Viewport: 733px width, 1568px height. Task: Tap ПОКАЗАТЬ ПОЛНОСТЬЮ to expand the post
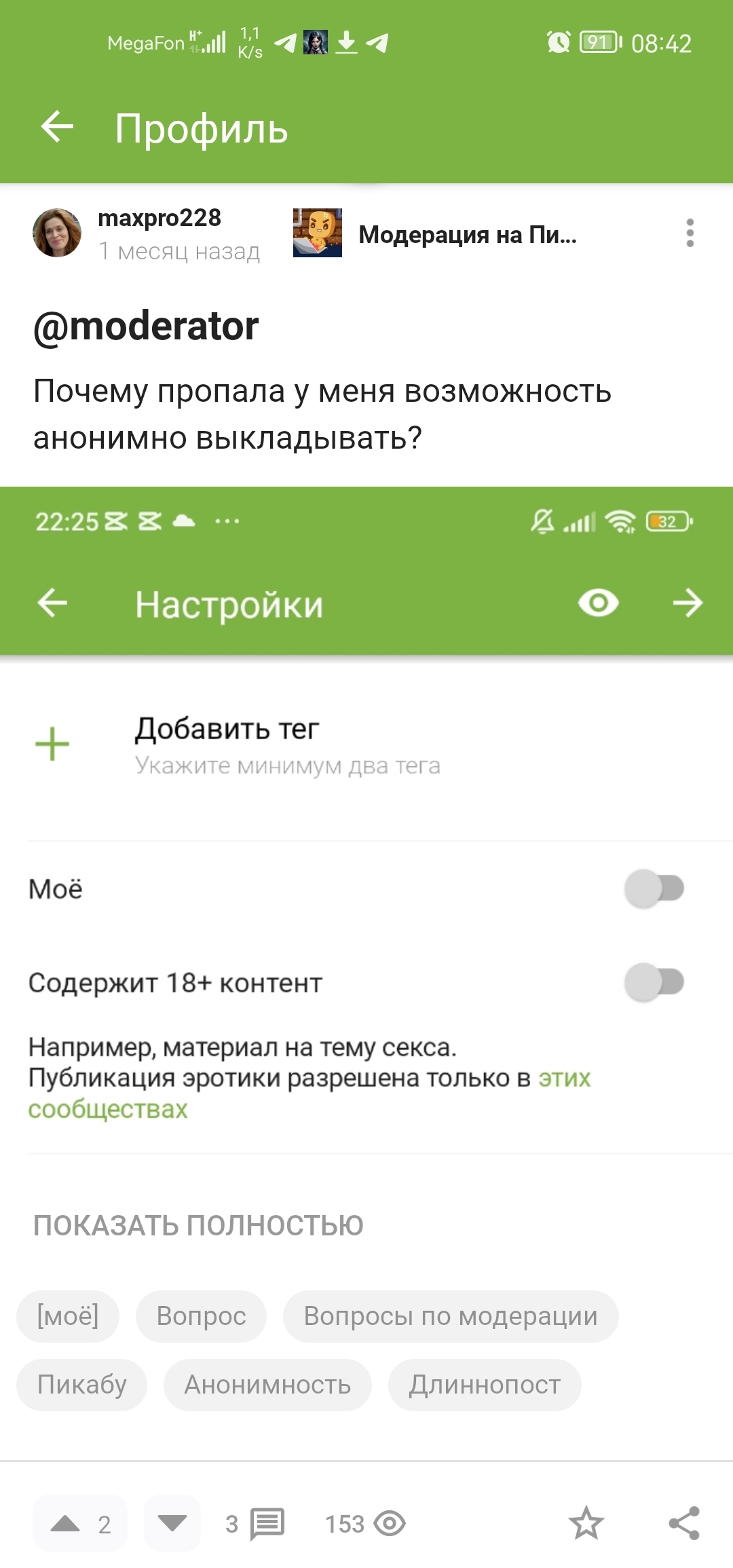[x=198, y=1225]
